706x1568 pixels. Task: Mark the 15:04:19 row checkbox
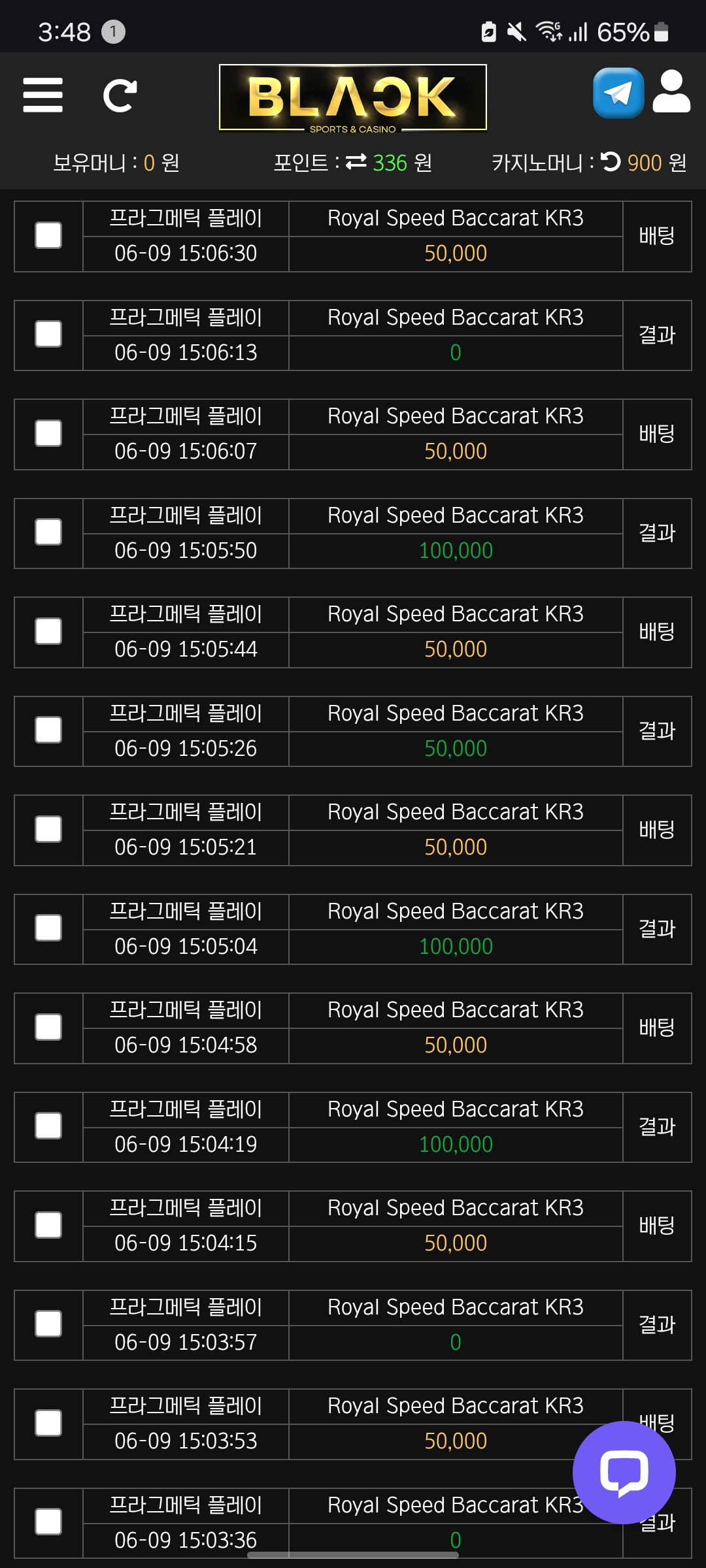(x=48, y=1126)
